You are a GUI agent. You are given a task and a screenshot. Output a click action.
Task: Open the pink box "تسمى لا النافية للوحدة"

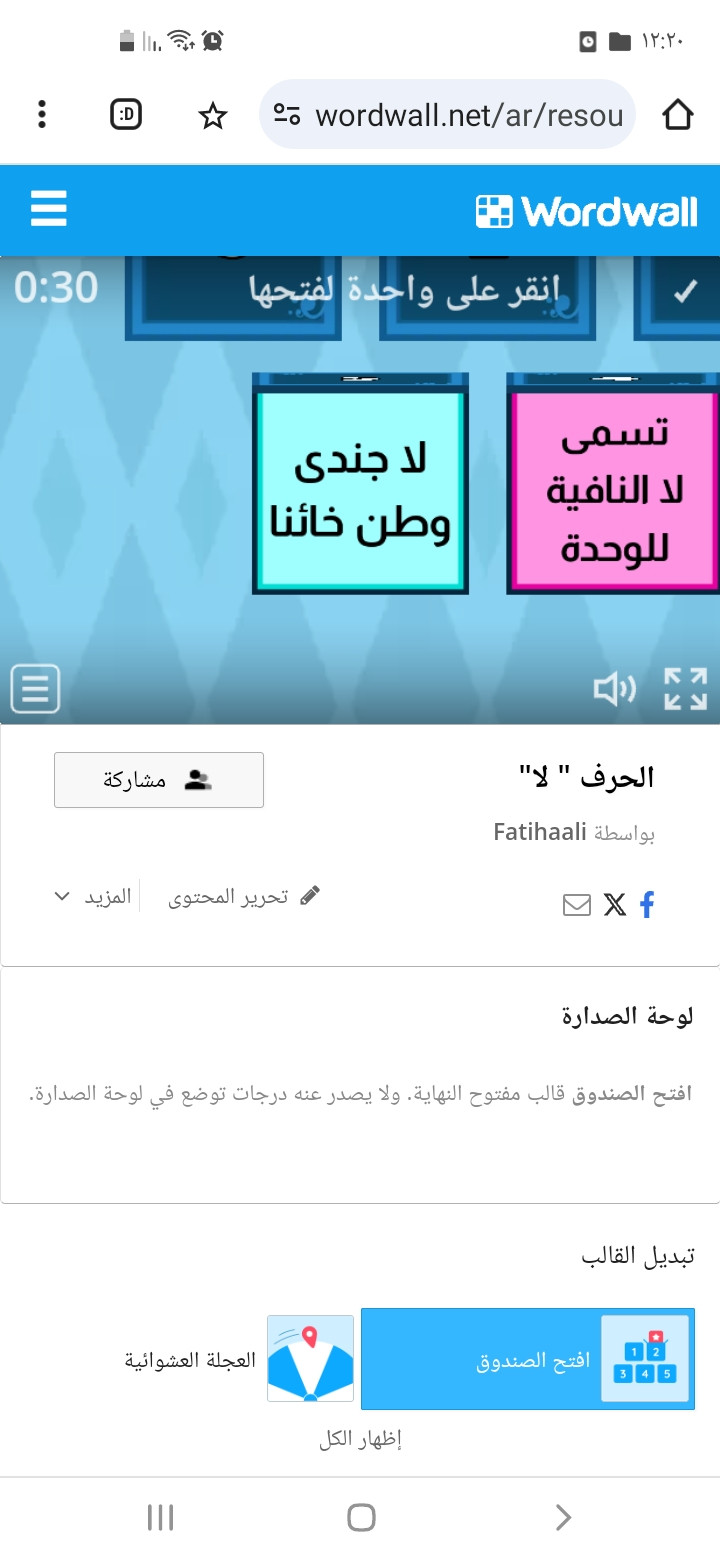tap(613, 490)
